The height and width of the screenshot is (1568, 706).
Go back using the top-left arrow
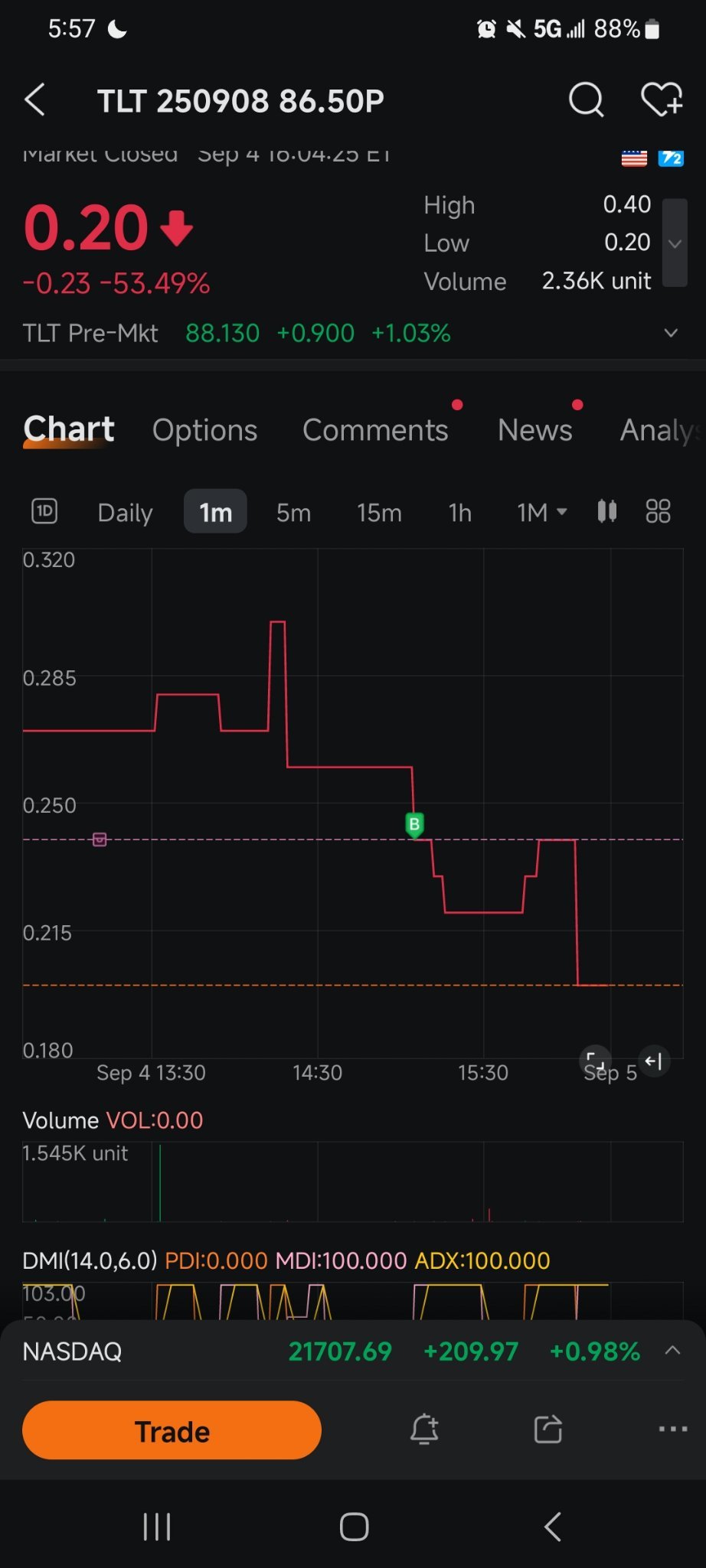34,100
